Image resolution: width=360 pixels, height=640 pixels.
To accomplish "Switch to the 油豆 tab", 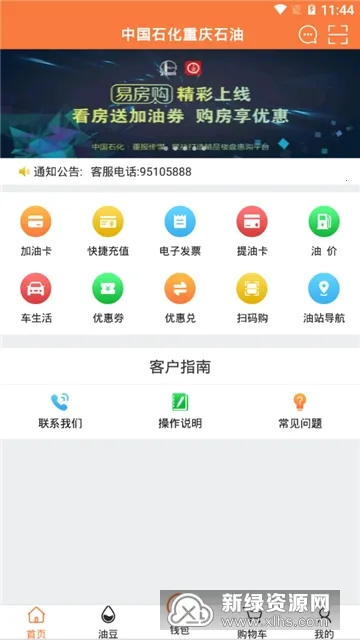I will pos(108,622).
